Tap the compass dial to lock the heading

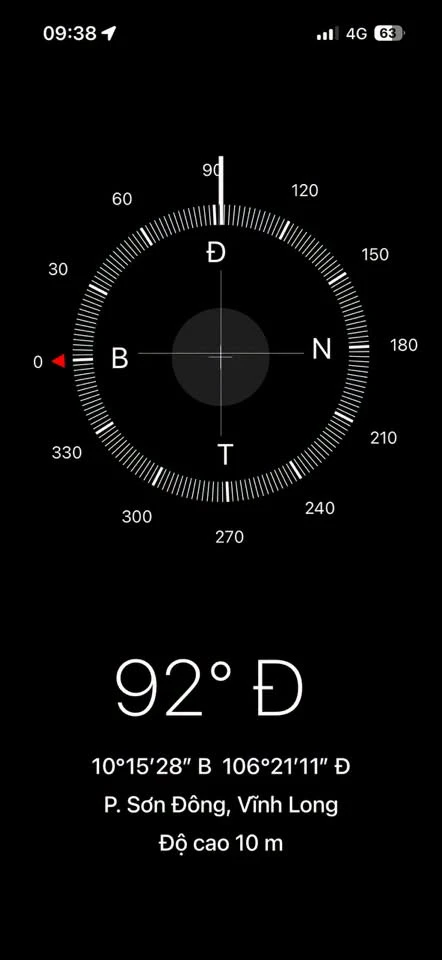pos(220,353)
